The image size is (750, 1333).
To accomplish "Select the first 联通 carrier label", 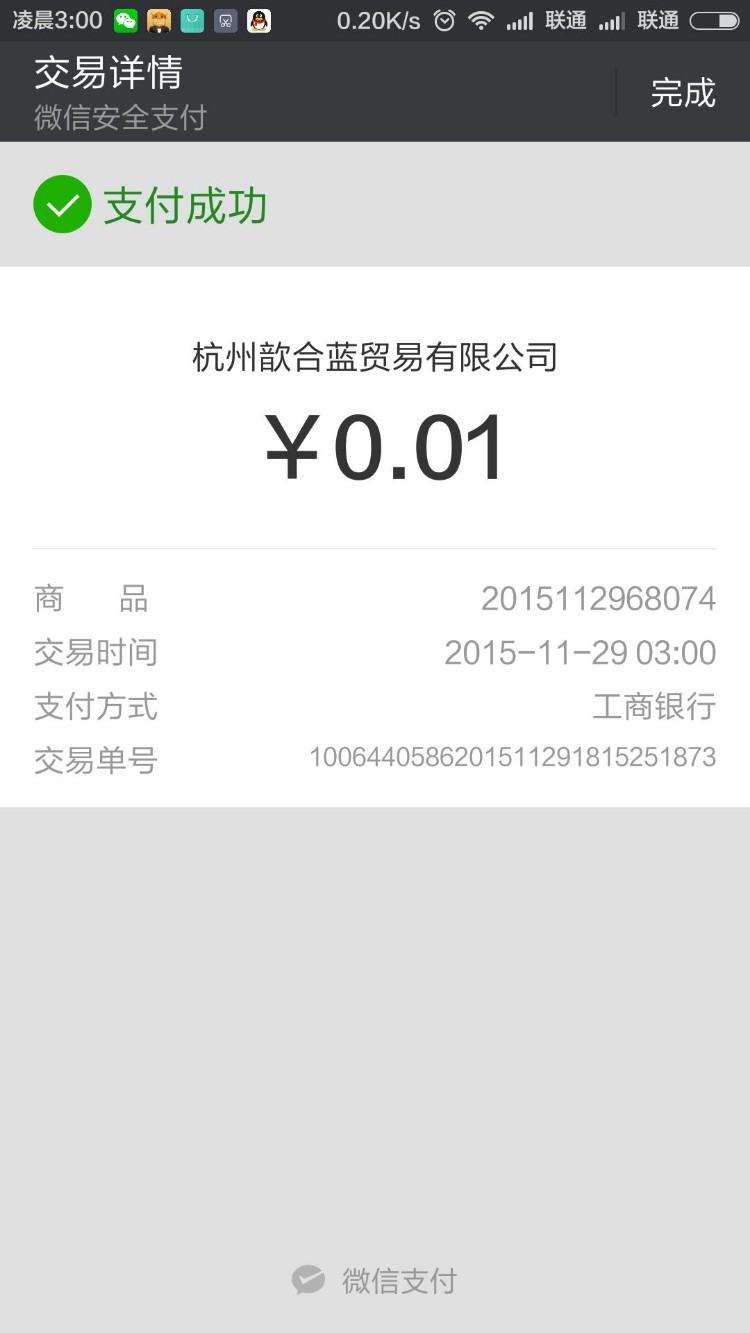I will 566,20.
